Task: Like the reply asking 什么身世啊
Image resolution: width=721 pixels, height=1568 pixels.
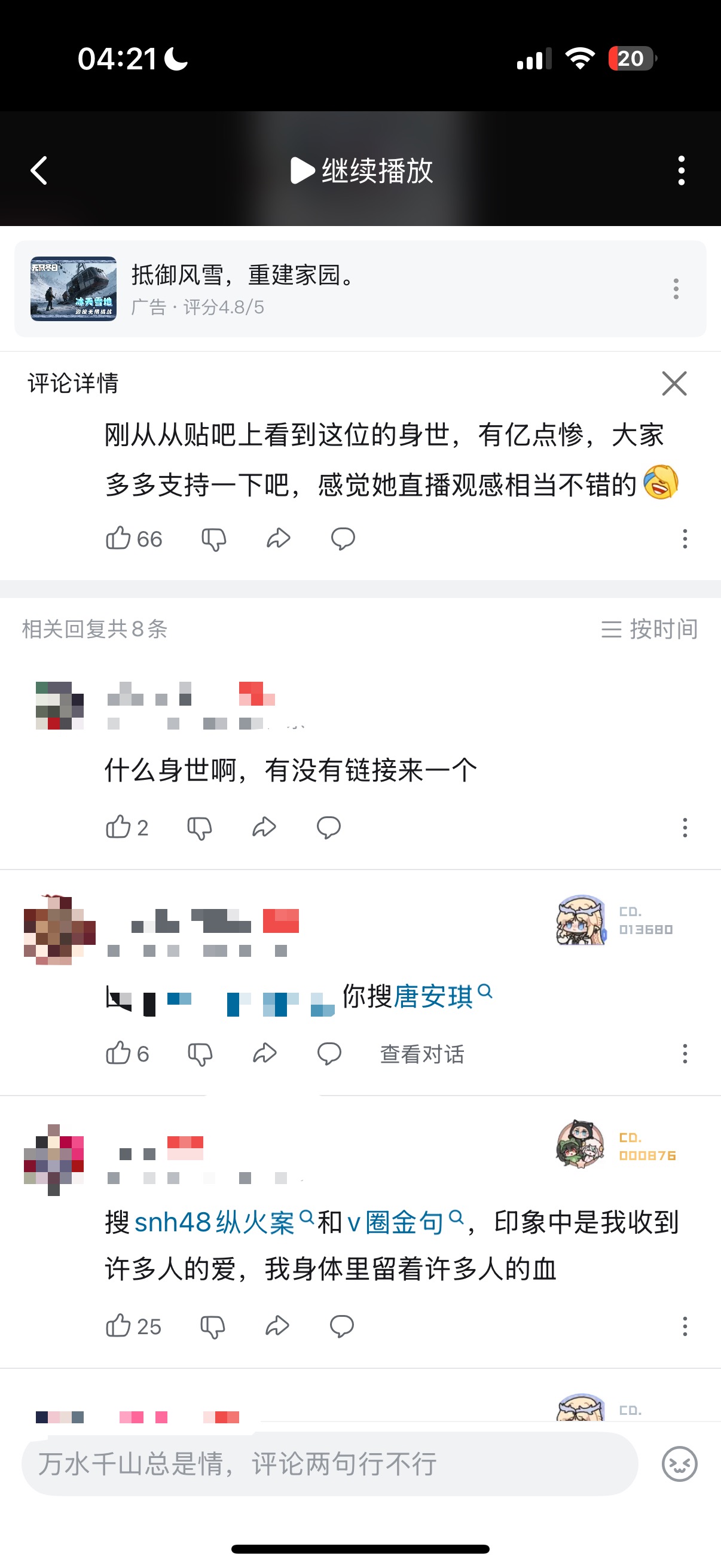Action: tap(118, 827)
